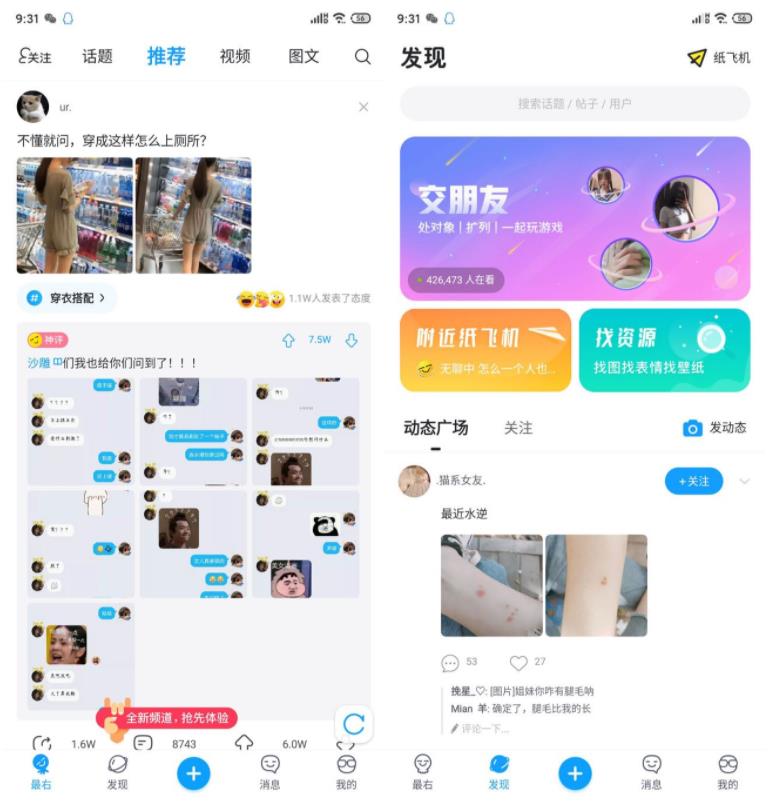This screenshot has width=781, height=802.
Task: Tap the 搜索话题/帖子/用户 search field
Action: click(x=574, y=104)
